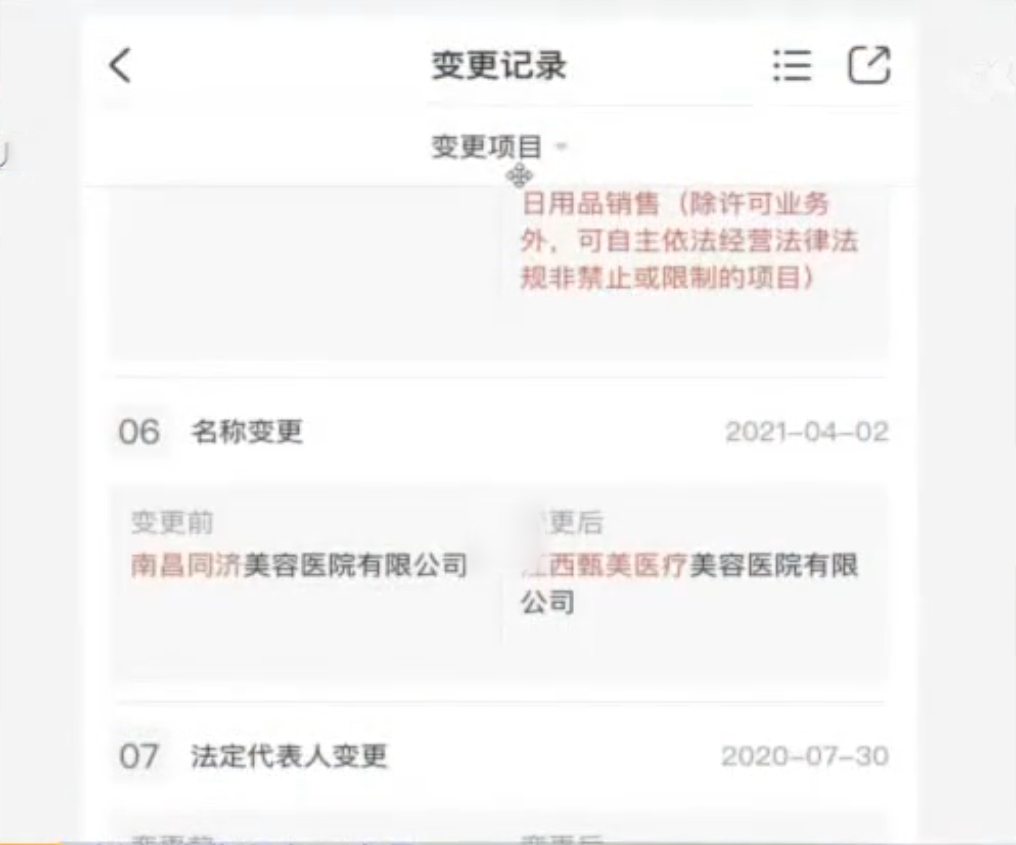Go back from 变更记录 page
This screenshot has width=1016, height=845.
point(120,66)
